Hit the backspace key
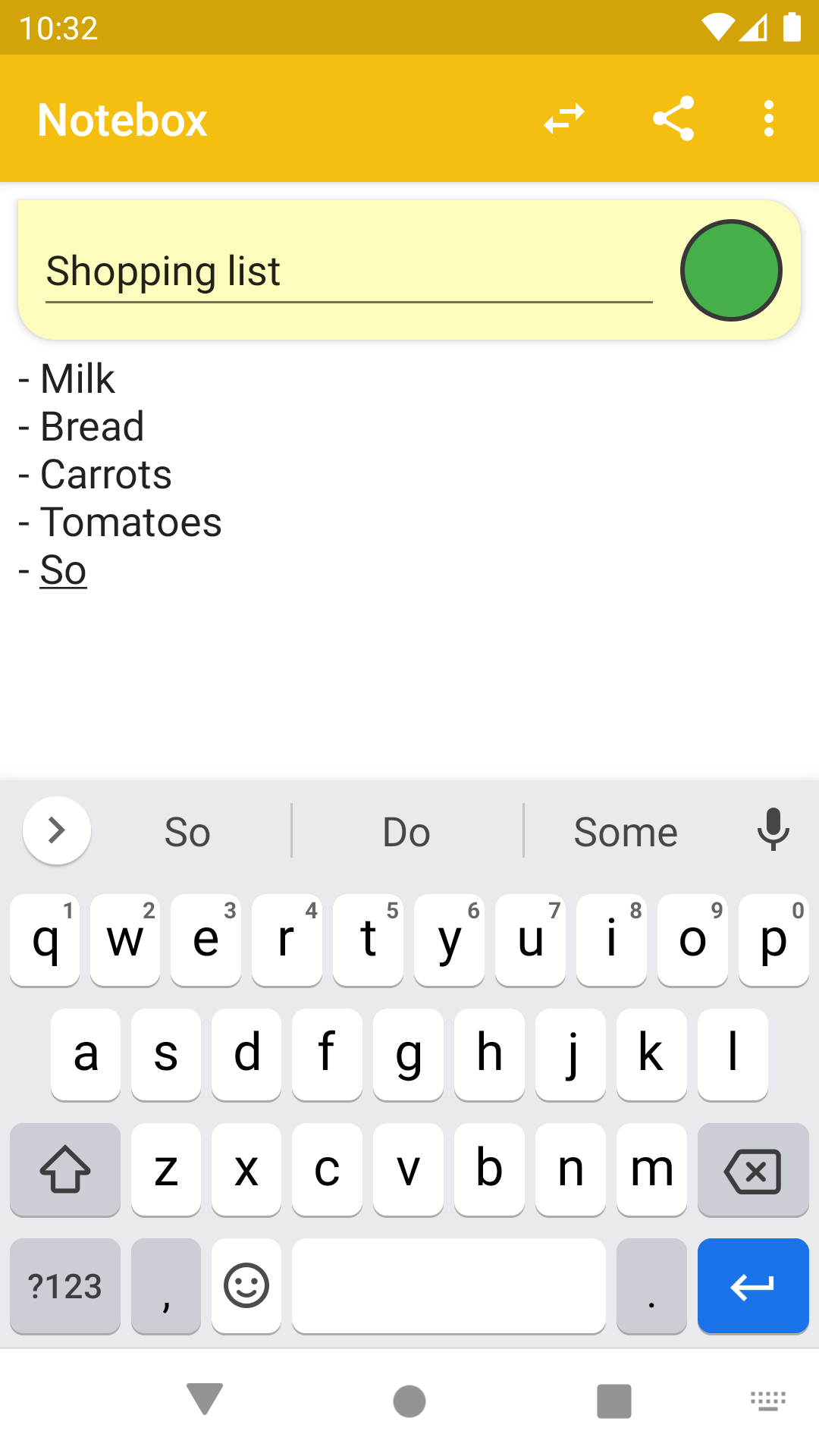The height and width of the screenshot is (1456, 819). pyautogui.click(x=752, y=1170)
